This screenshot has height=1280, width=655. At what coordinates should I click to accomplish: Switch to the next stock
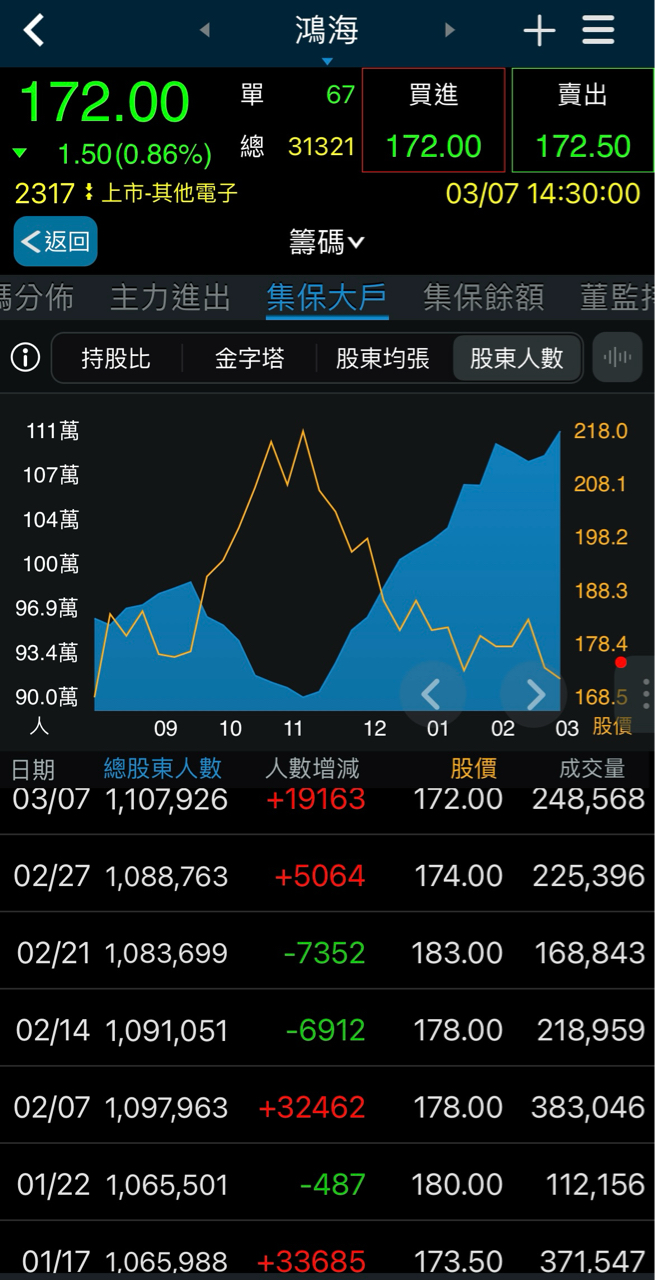click(x=449, y=31)
